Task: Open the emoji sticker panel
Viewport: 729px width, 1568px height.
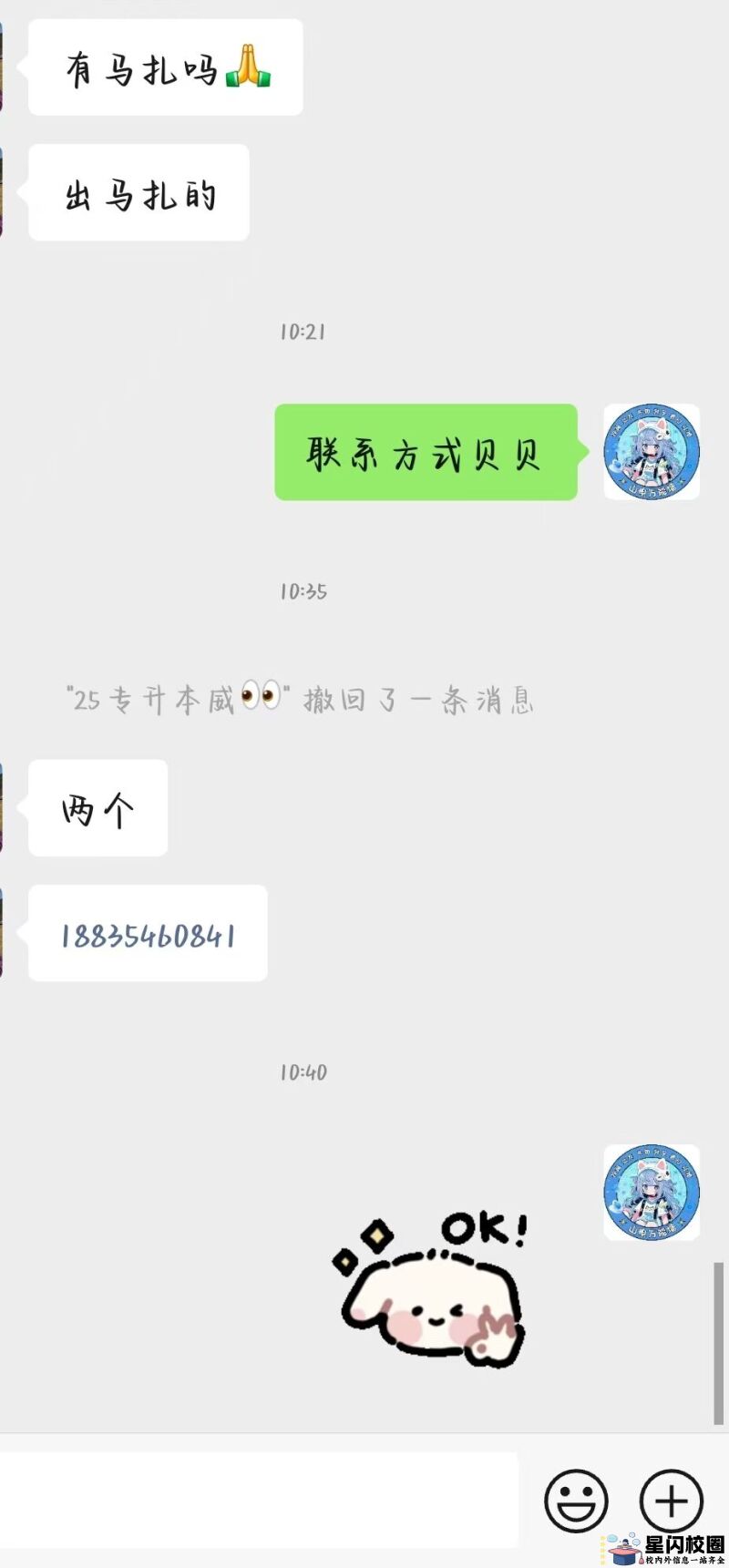Action: click(x=576, y=1500)
